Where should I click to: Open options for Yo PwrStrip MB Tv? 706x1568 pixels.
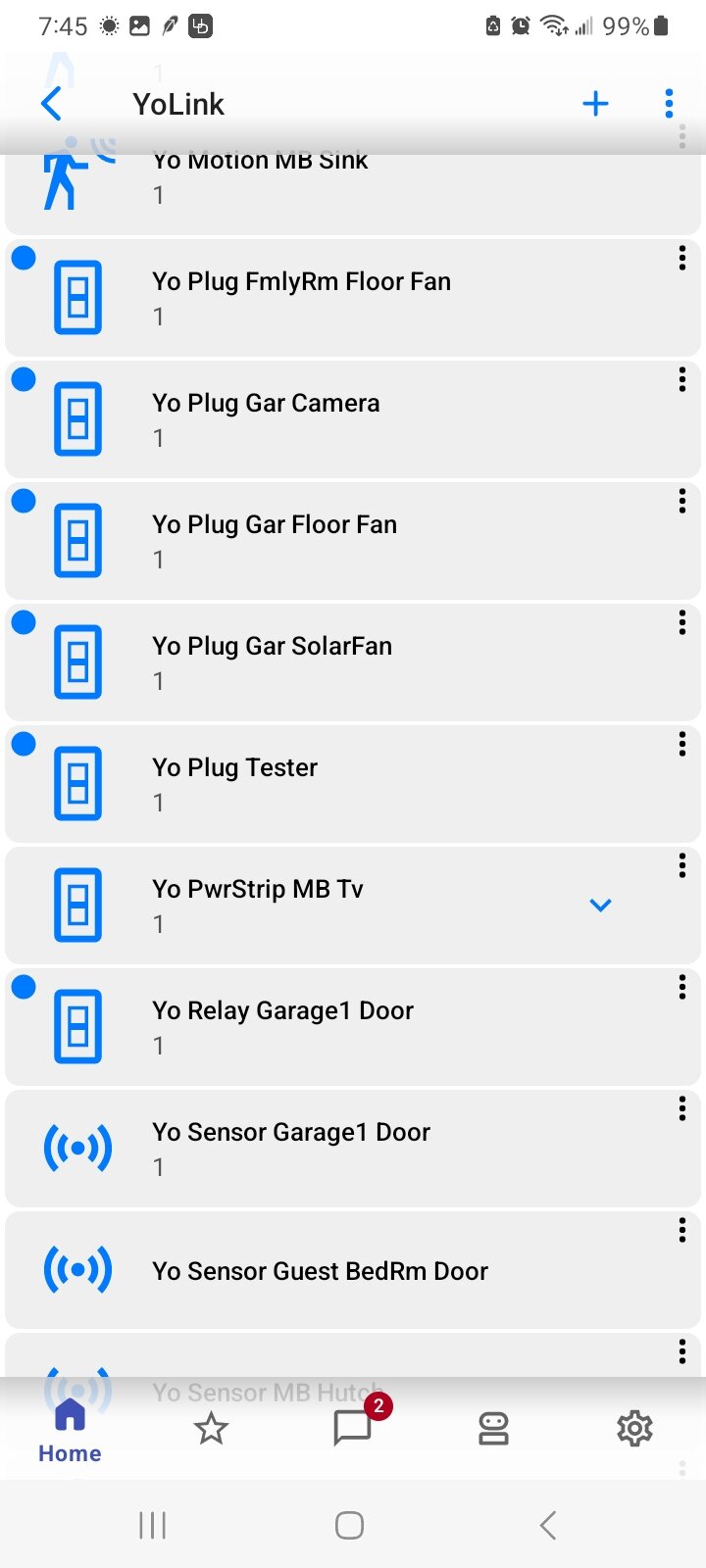click(x=681, y=866)
